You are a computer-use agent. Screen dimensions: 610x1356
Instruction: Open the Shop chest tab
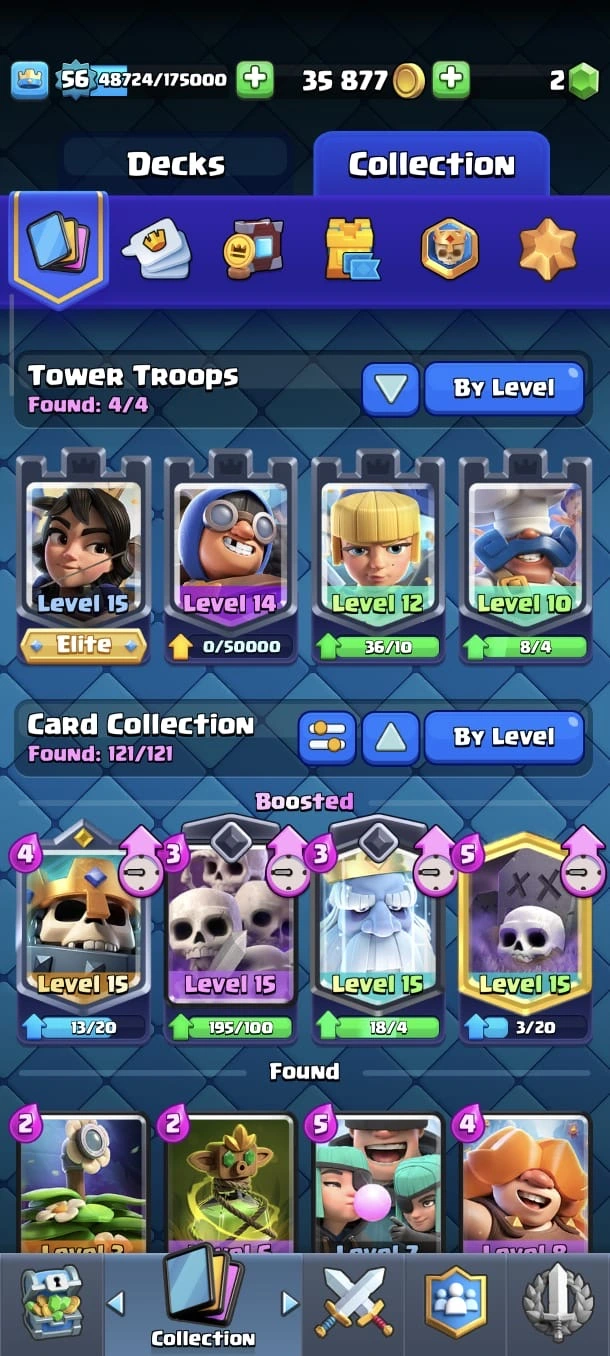click(51, 1302)
